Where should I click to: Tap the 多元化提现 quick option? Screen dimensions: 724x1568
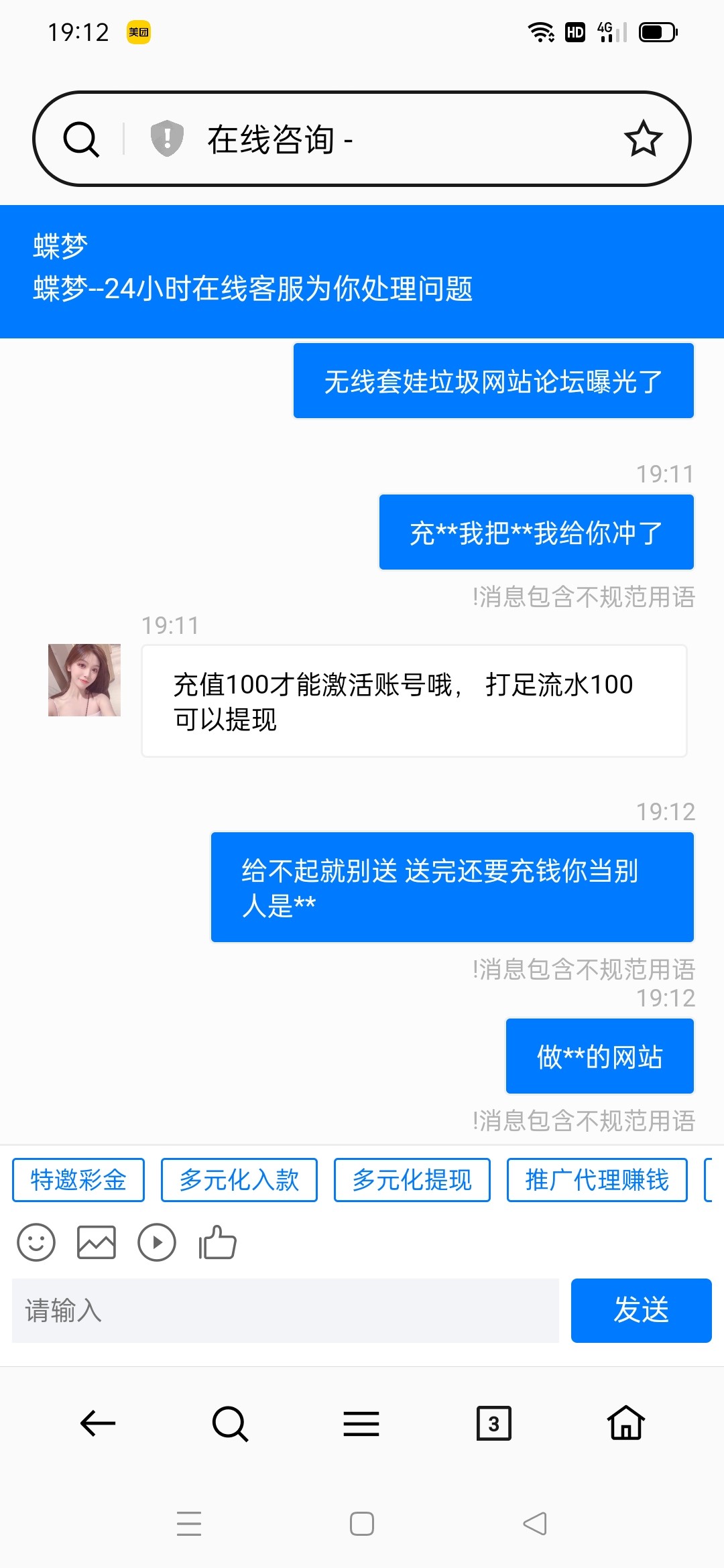click(412, 1179)
